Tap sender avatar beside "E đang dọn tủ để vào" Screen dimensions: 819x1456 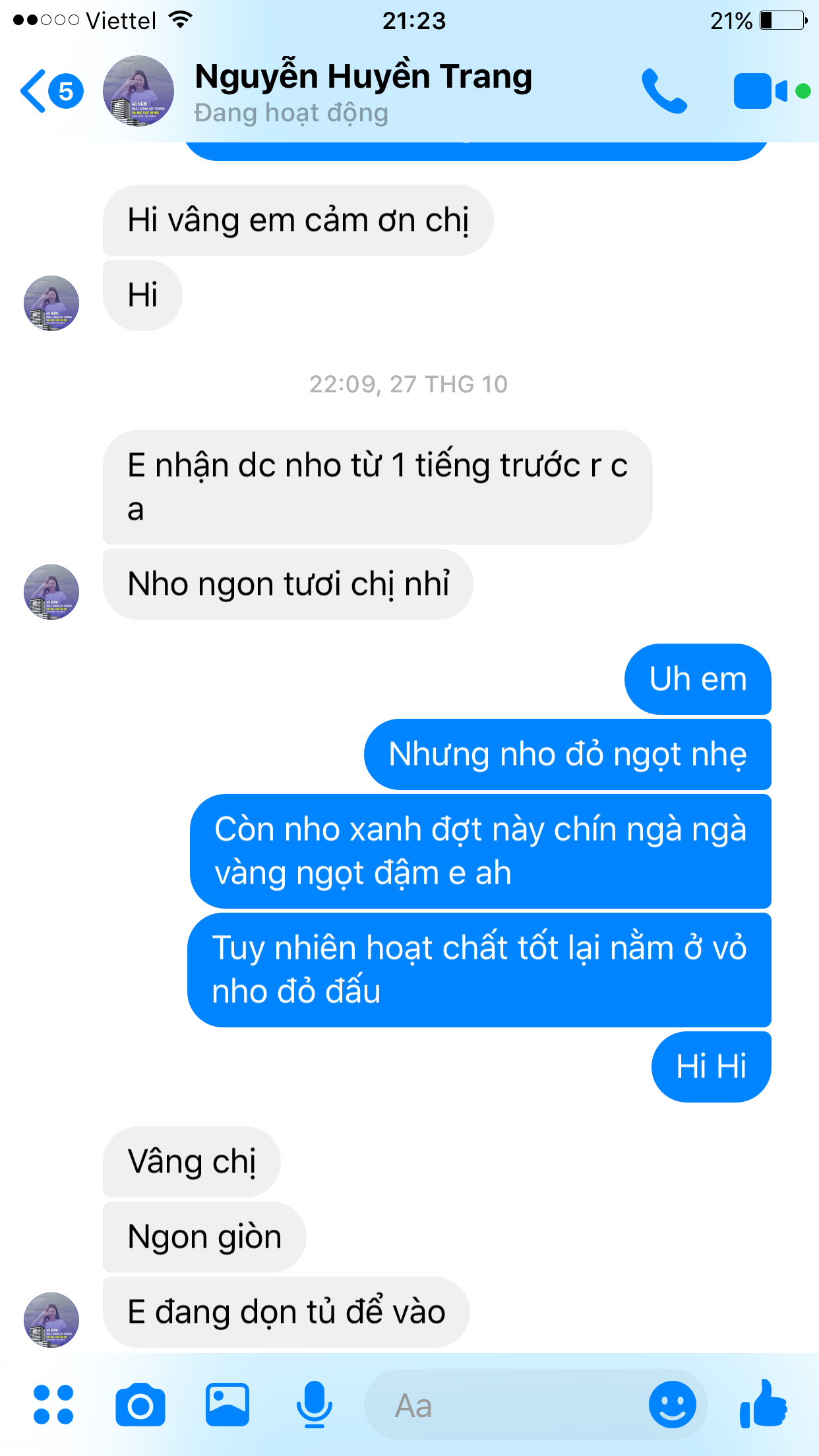coord(51,1319)
